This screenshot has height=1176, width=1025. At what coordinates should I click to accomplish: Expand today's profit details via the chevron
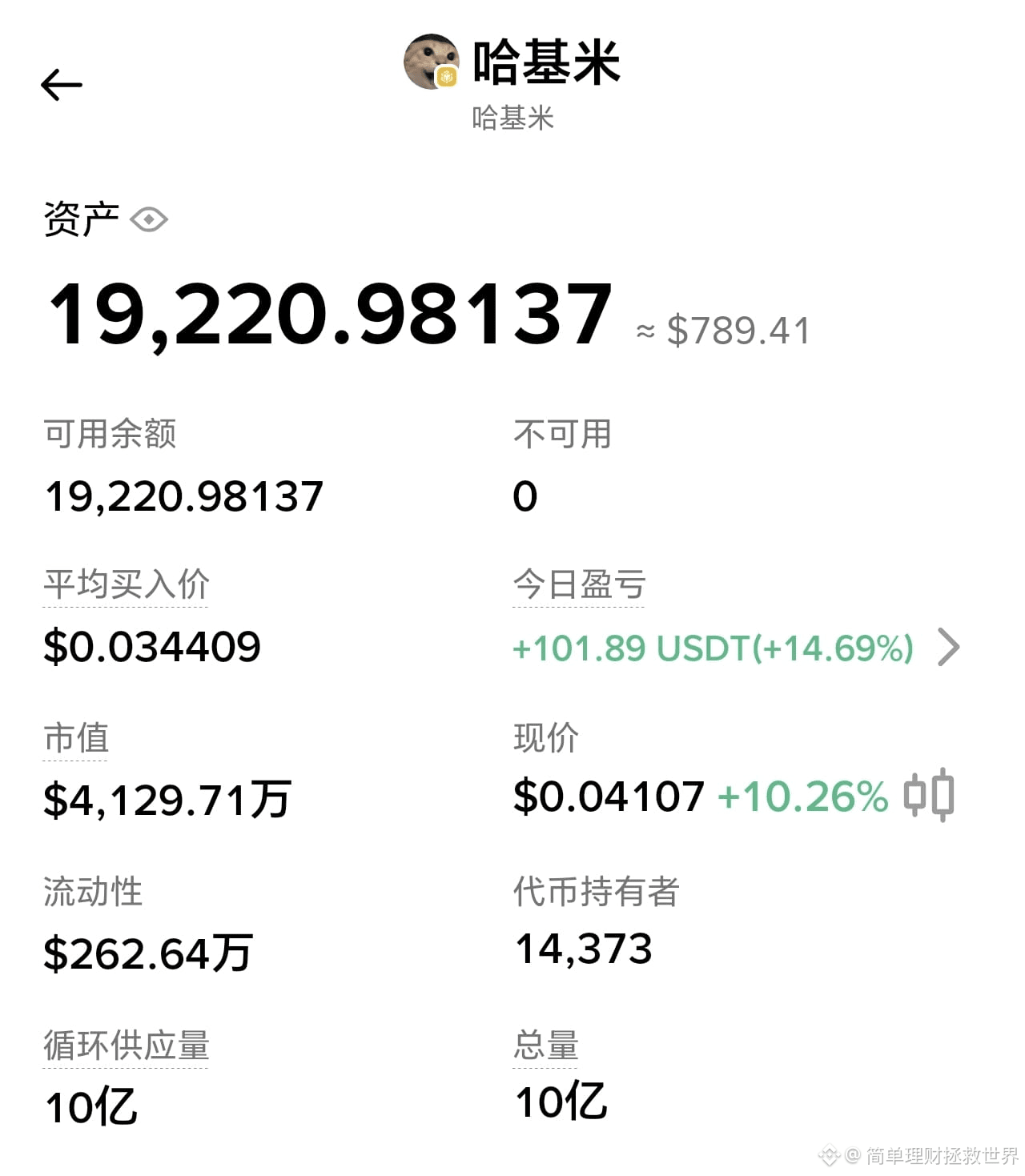pyautogui.click(x=950, y=647)
